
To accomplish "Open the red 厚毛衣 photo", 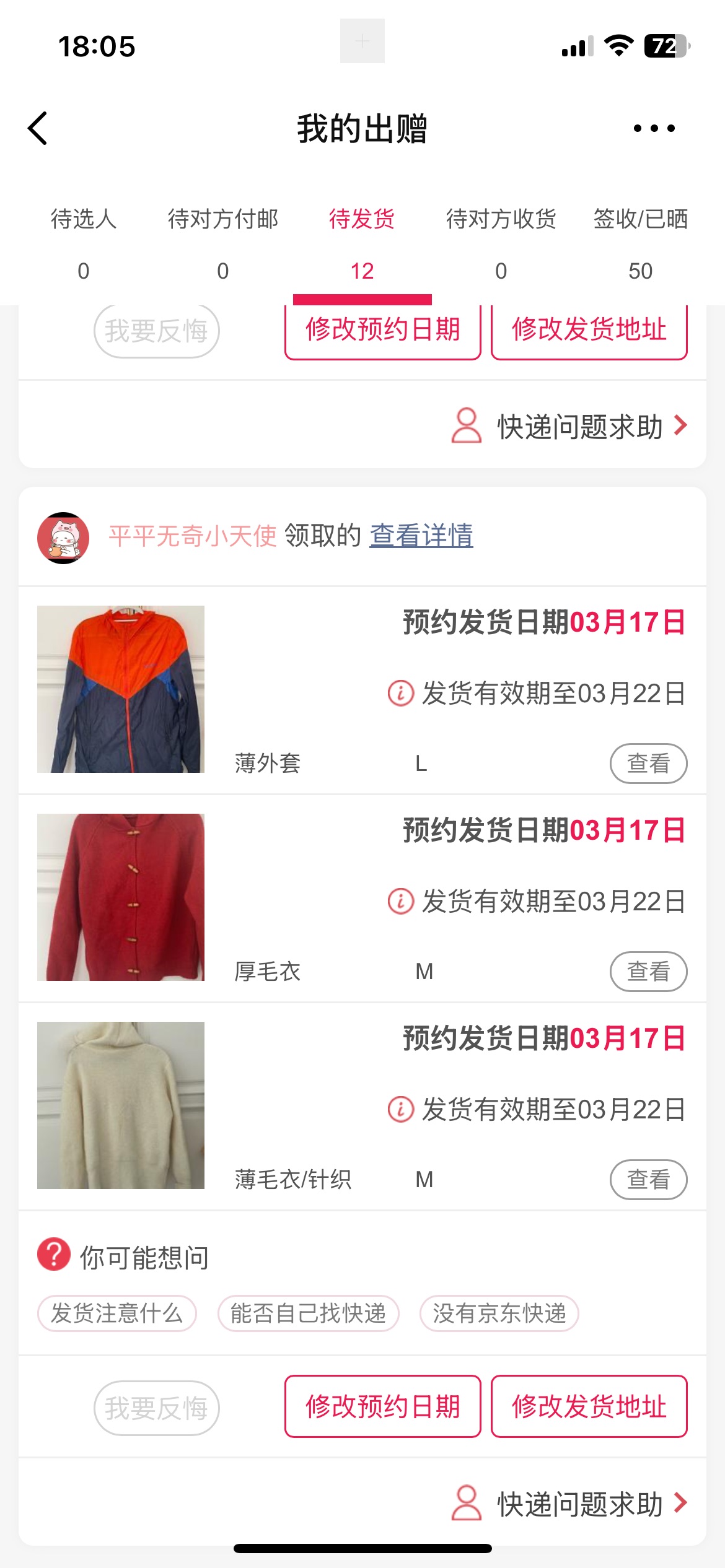I will [x=121, y=897].
